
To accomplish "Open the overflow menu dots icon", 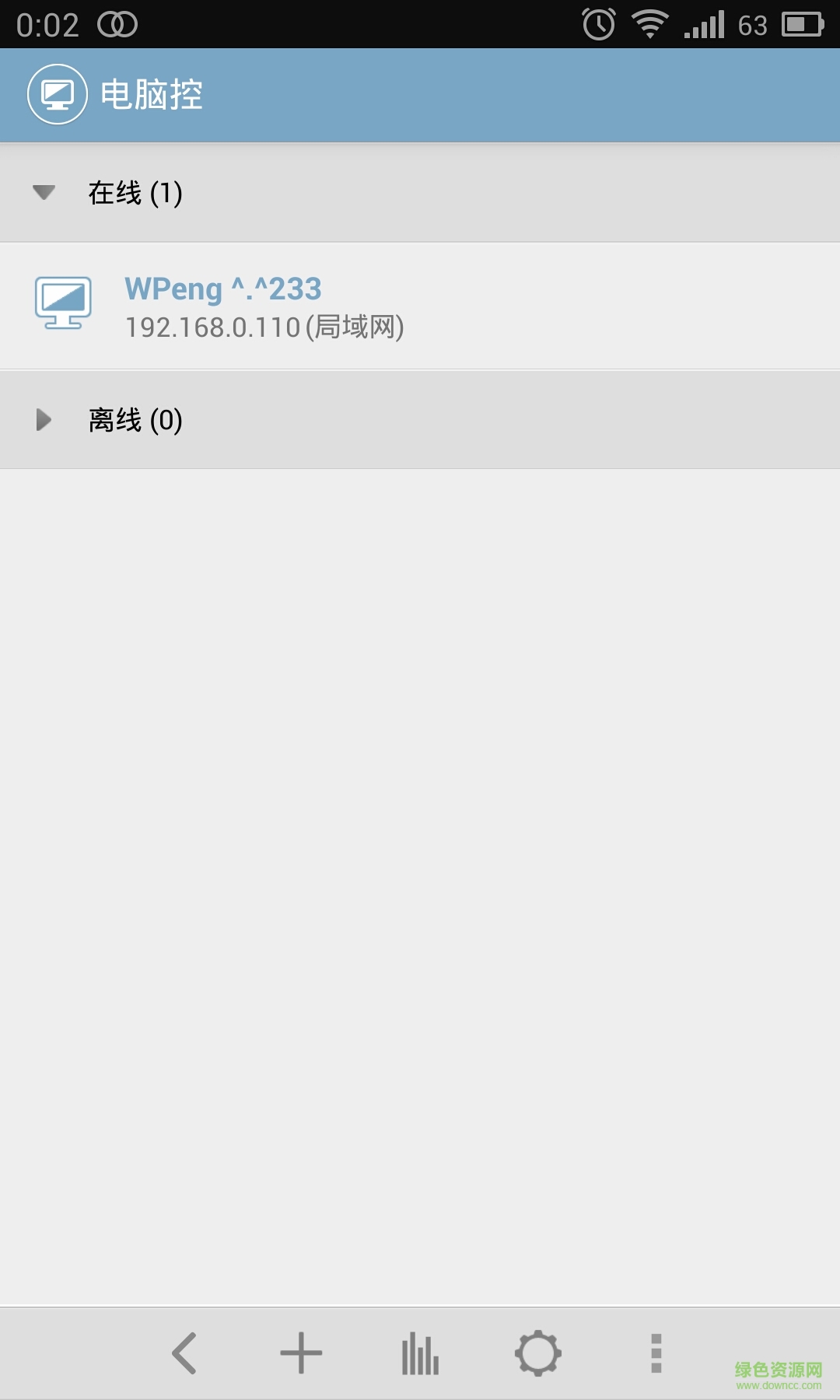I will (657, 1351).
